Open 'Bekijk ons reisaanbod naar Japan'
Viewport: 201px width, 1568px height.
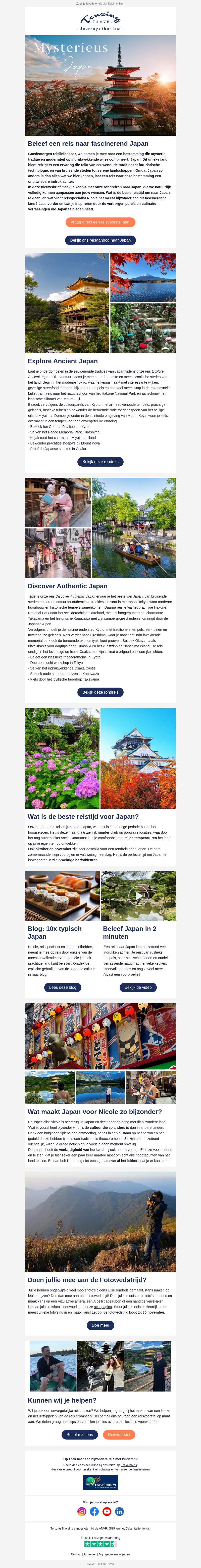point(100,240)
